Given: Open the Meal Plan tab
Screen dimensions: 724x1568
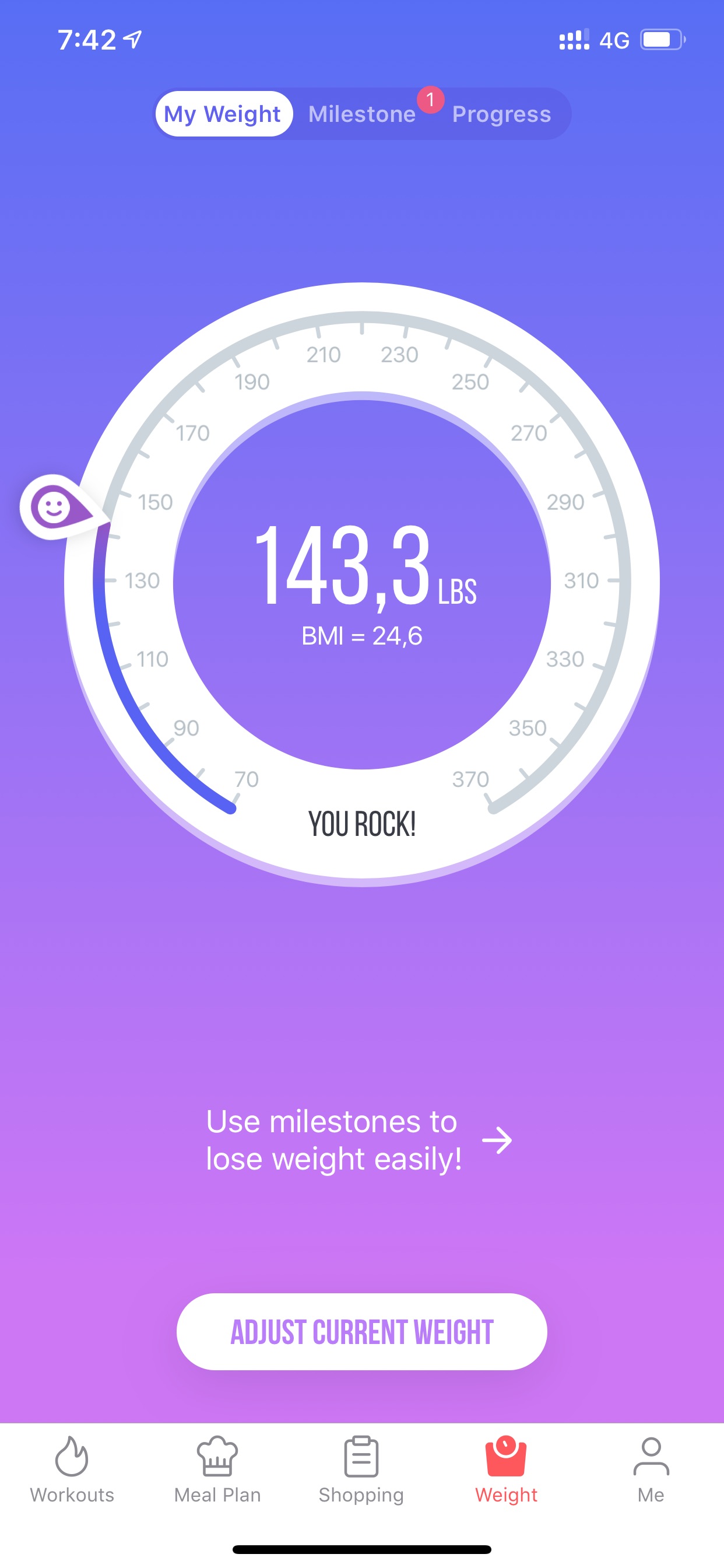Looking at the screenshot, I should point(217,1469).
